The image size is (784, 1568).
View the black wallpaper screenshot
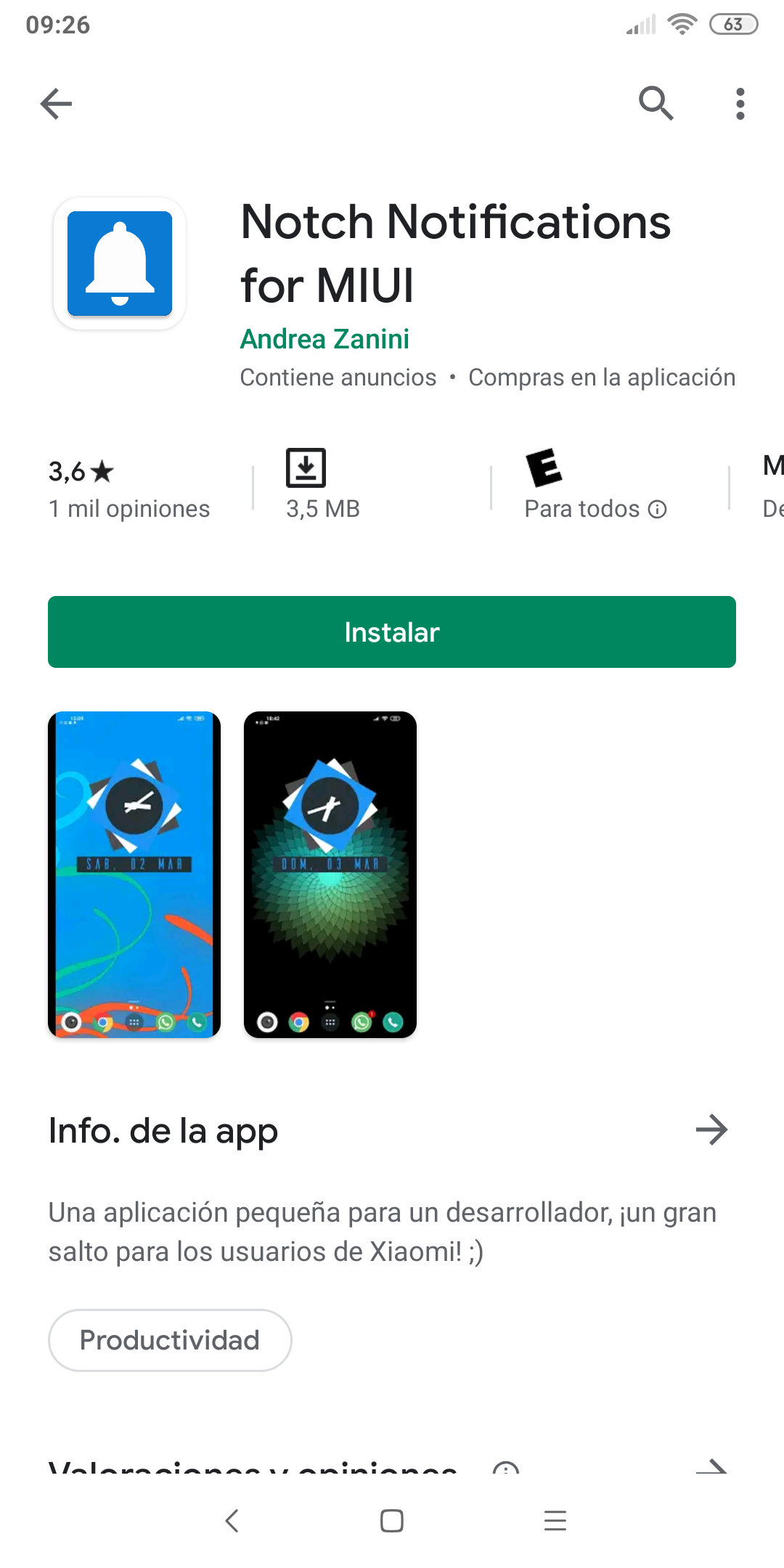tap(330, 874)
